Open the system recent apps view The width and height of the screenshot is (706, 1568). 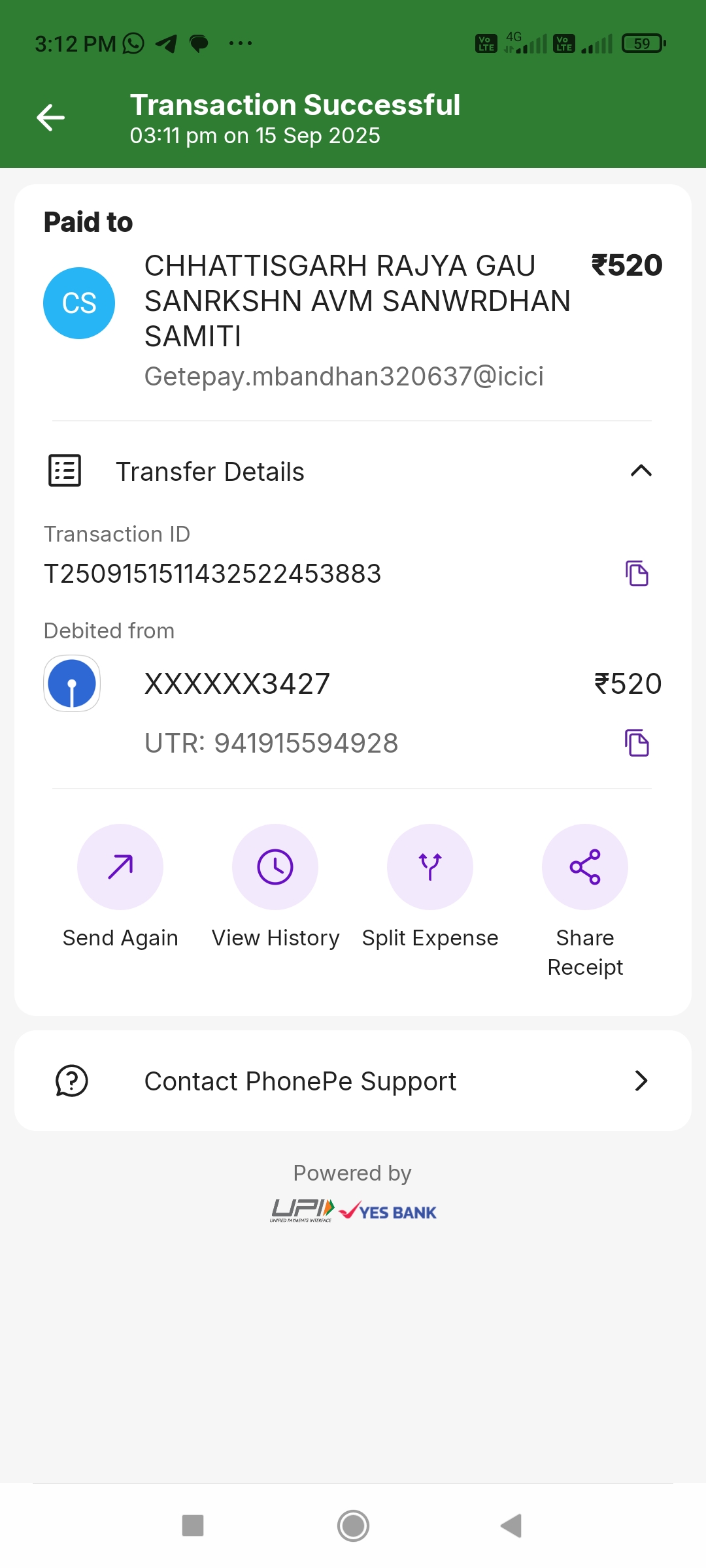[193, 1526]
